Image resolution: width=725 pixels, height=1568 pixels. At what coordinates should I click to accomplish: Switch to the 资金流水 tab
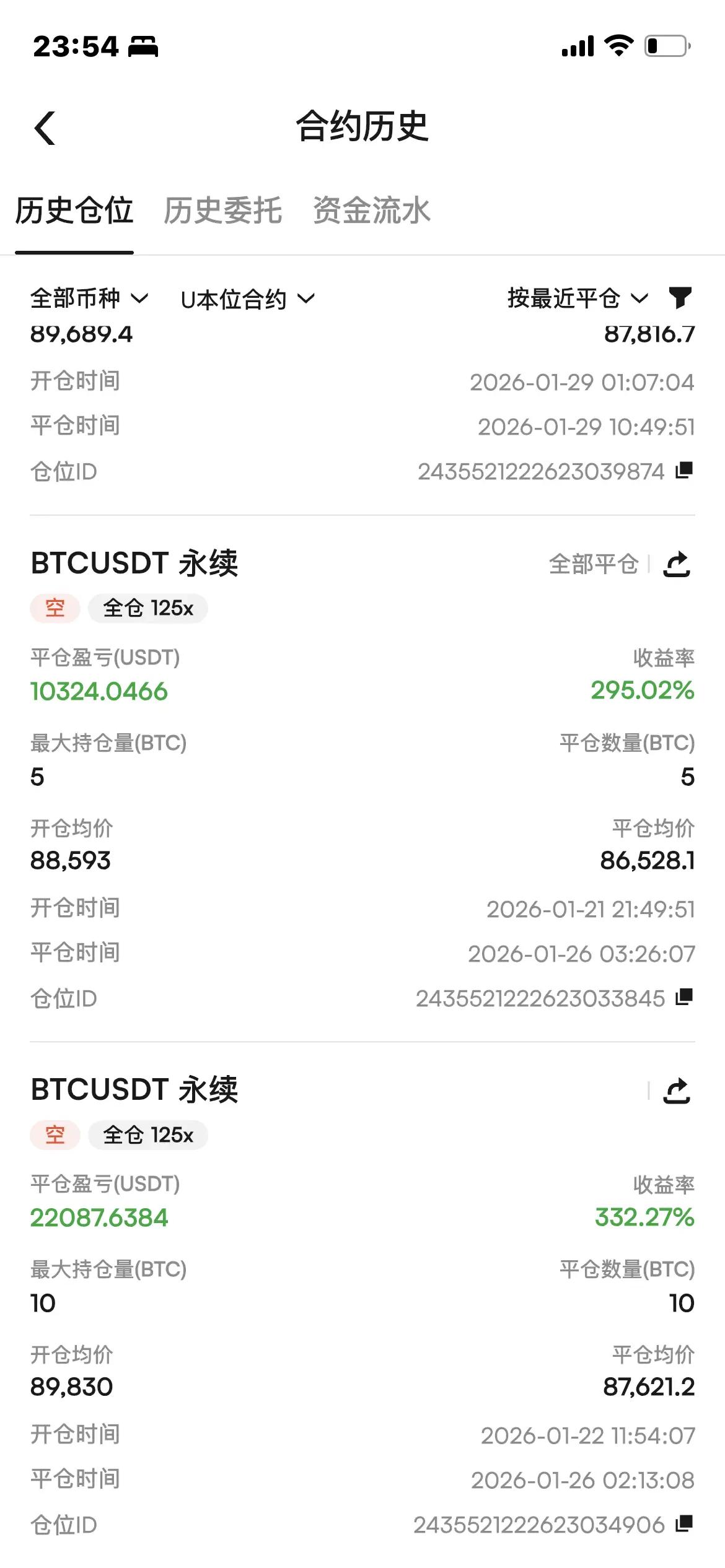[x=371, y=211]
